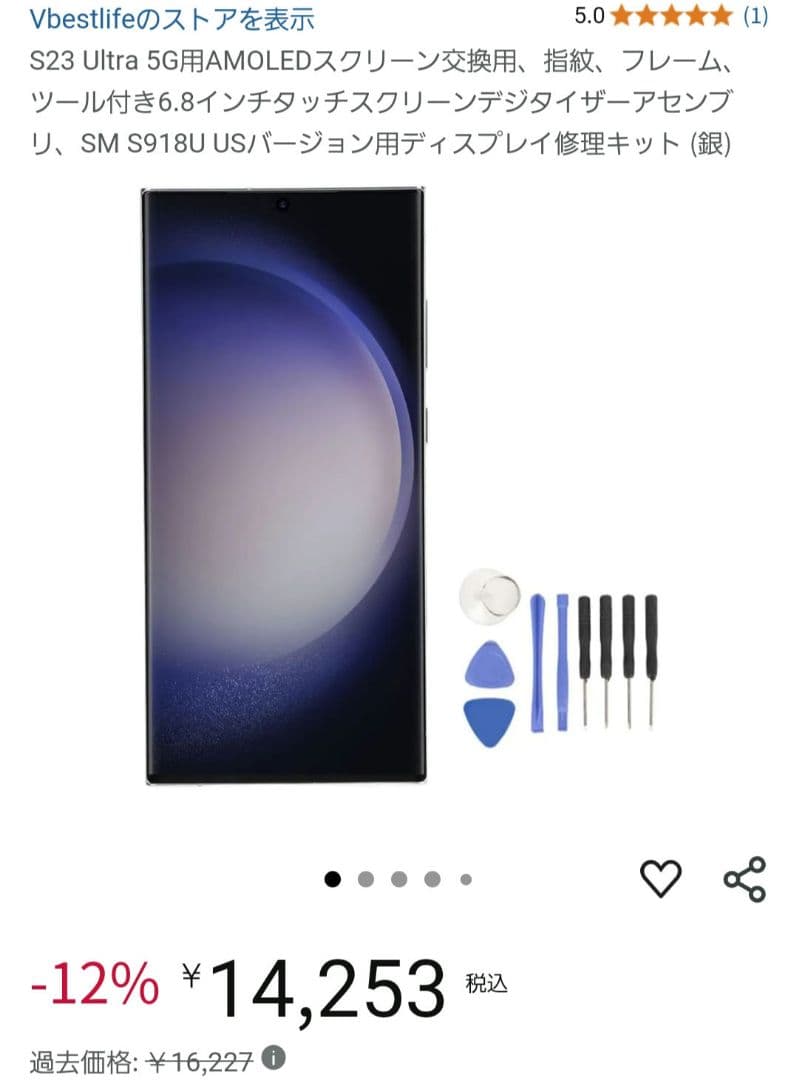Screen dimensions: 798x1080
Task: Click the heart icon below the image carousel
Action: [x=659, y=876]
